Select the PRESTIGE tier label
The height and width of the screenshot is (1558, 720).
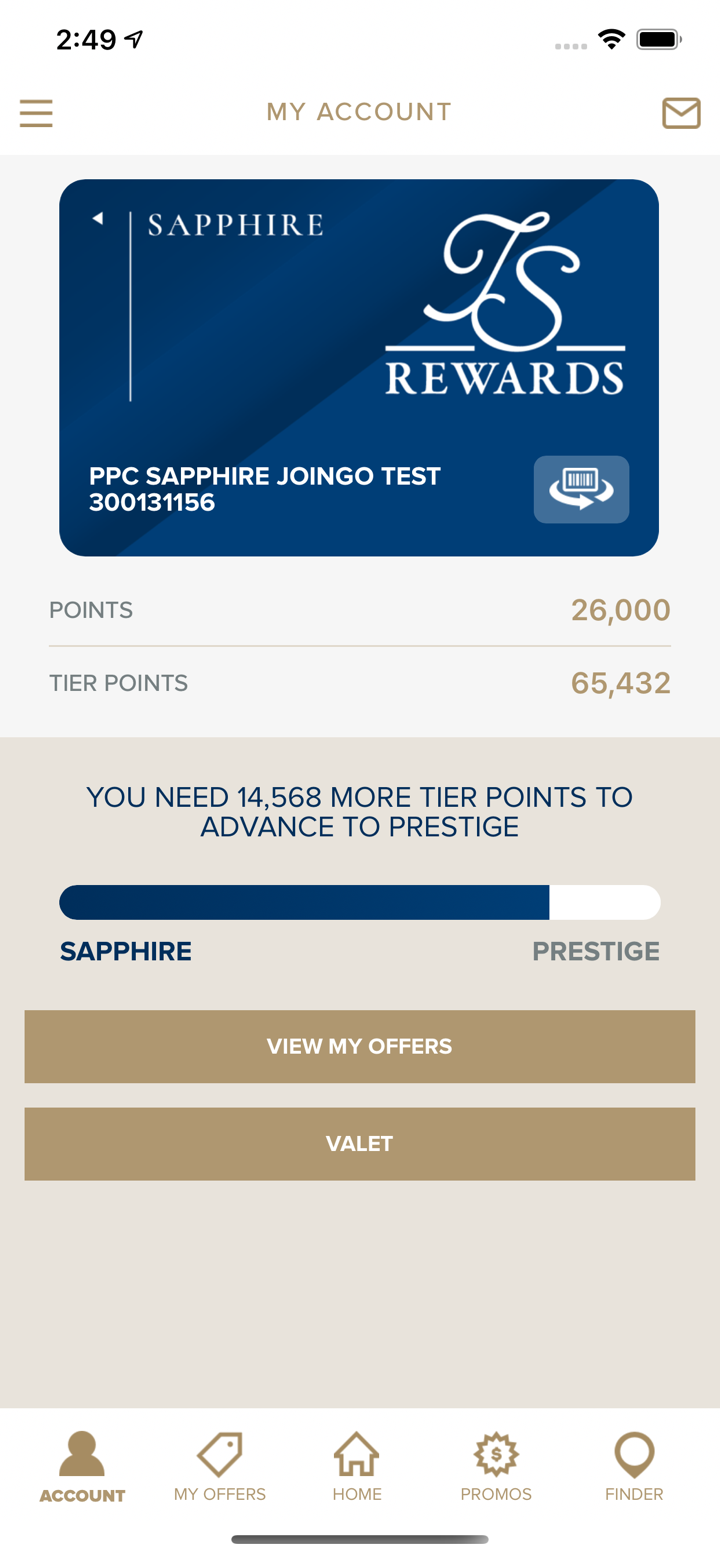(595, 950)
